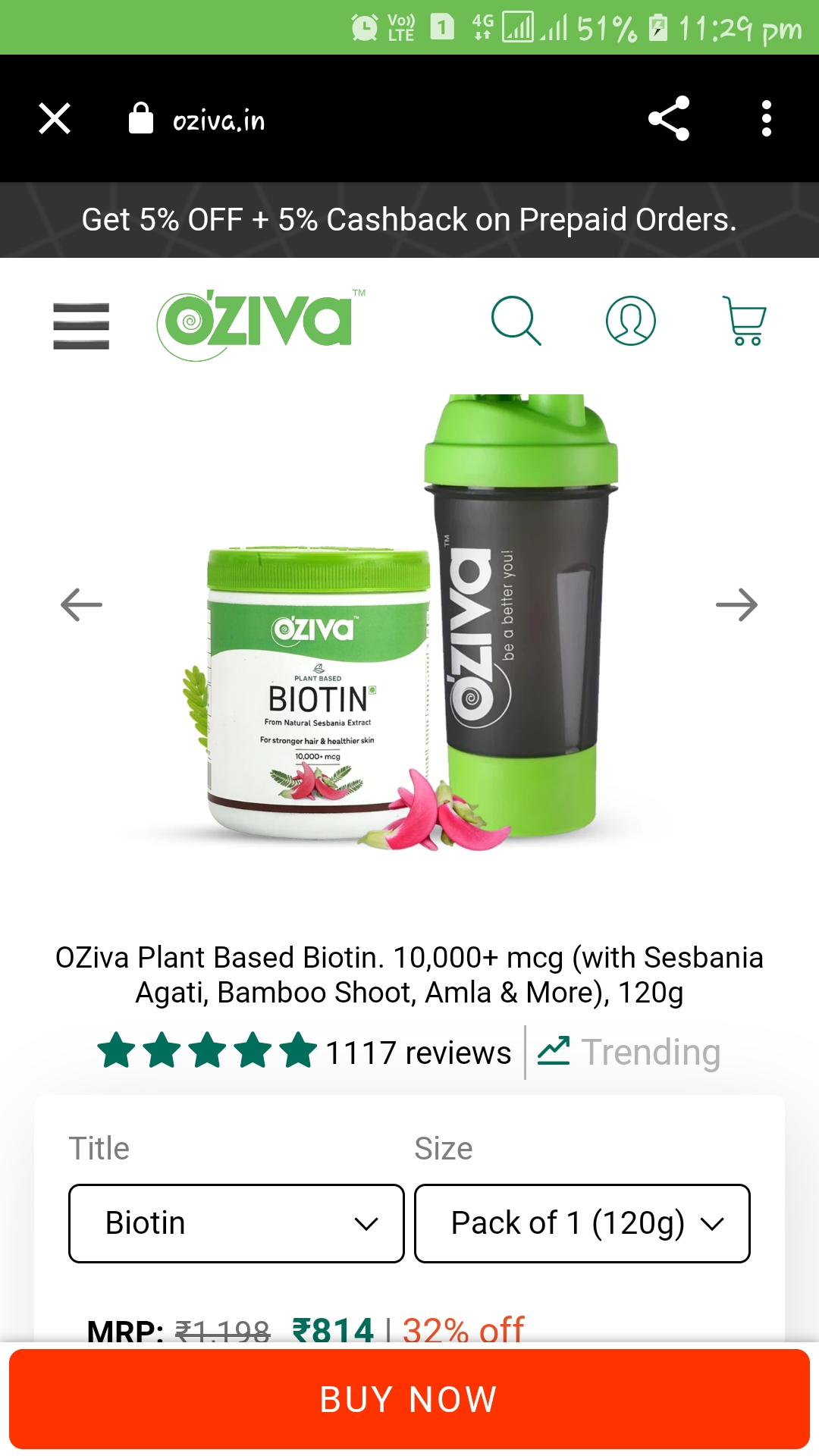The width and height of the screenshot is (819, 1456).
Task: View the shopping cart
Action: tap(745, 321)
